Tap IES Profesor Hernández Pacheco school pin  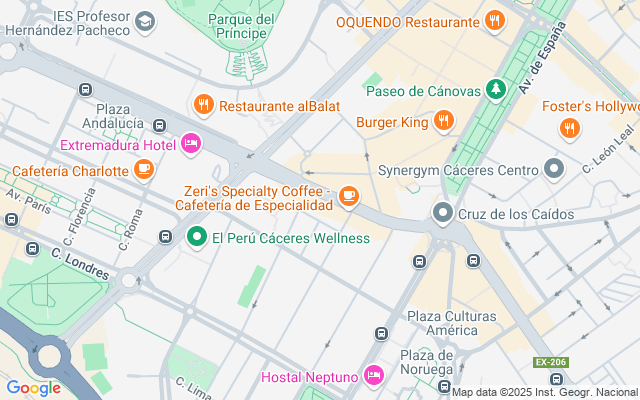click(x=144, y=21)
